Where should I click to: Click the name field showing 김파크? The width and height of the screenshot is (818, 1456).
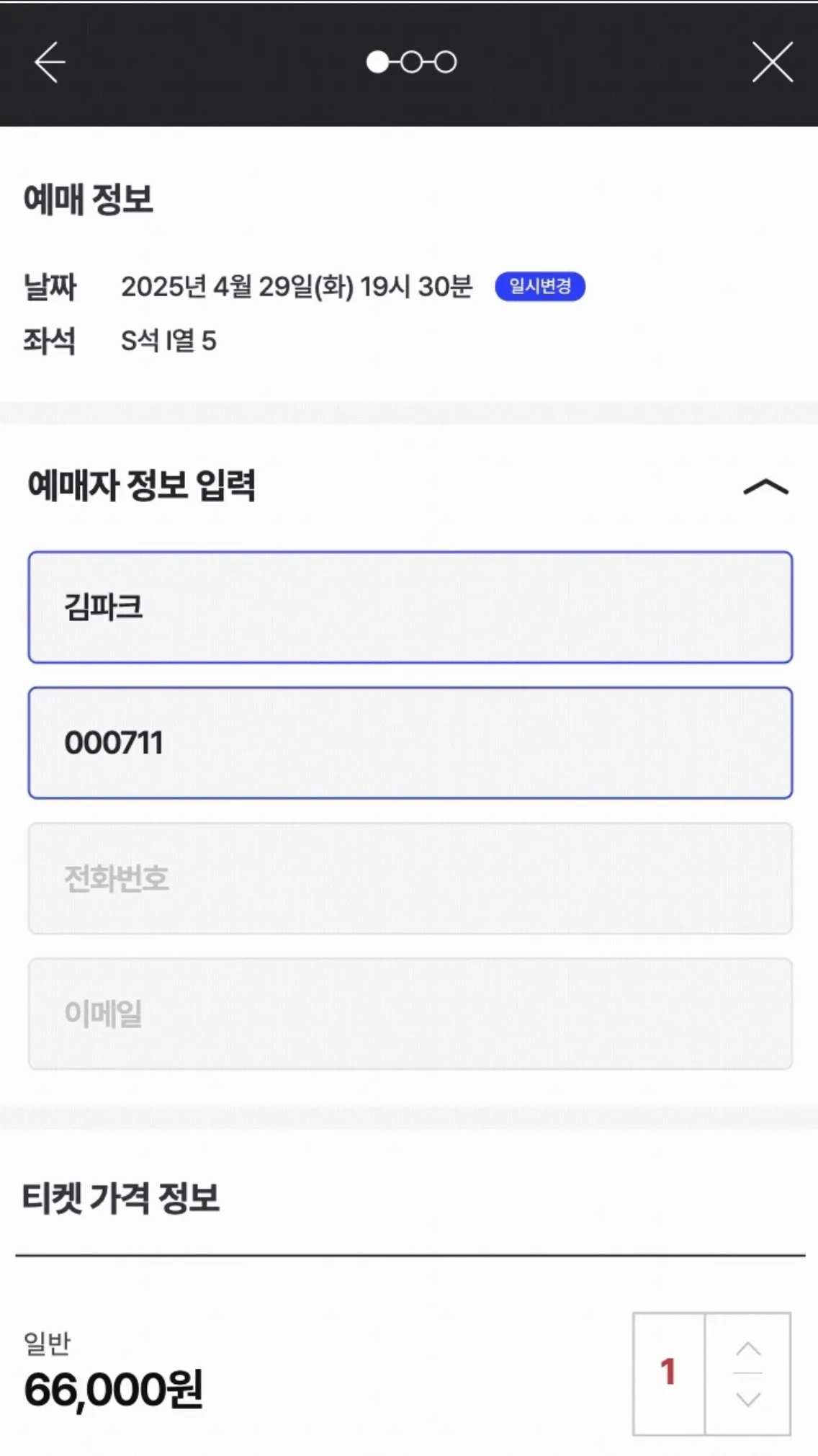409,607
